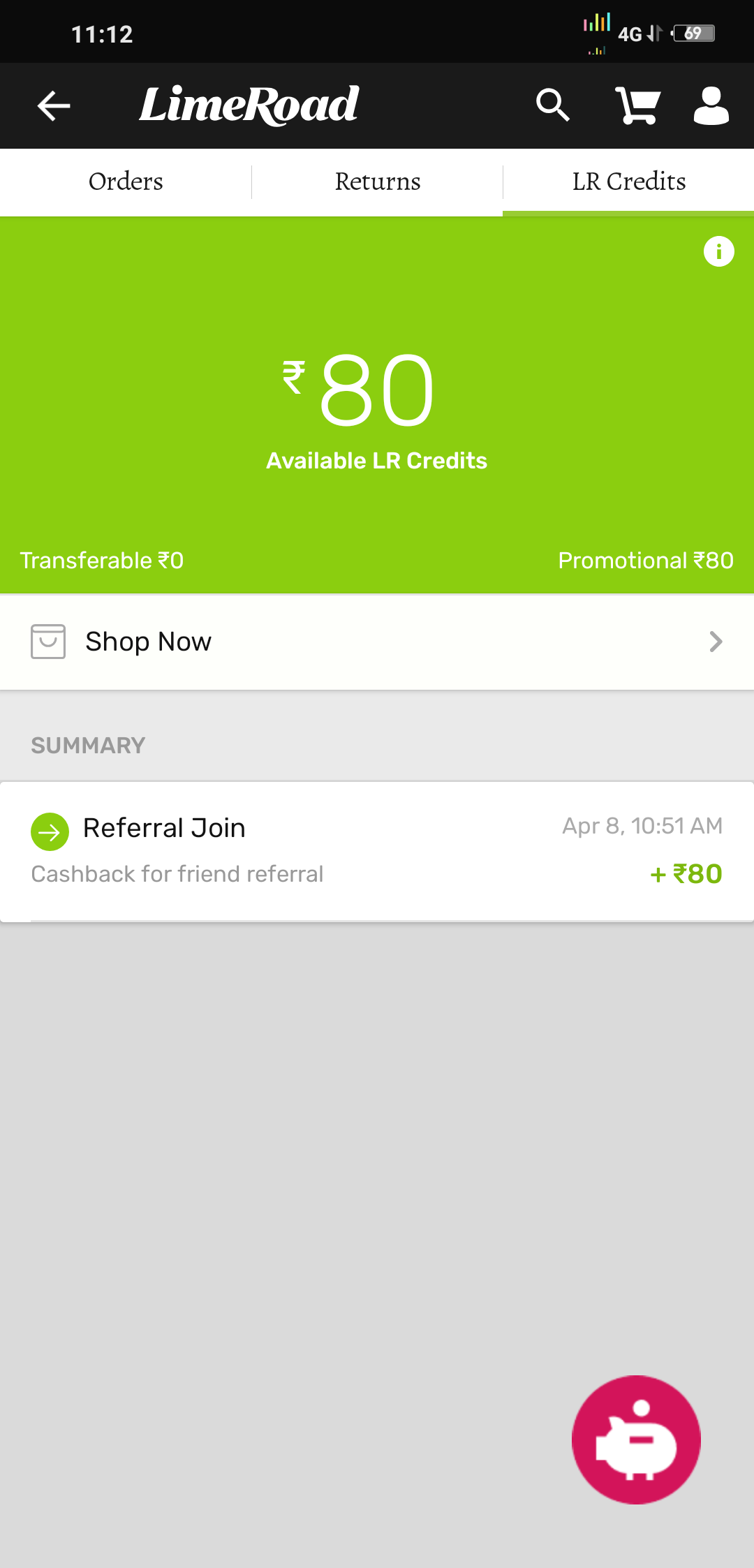Open the search icon
The image size is (754, 1568).
coord(552,105)
